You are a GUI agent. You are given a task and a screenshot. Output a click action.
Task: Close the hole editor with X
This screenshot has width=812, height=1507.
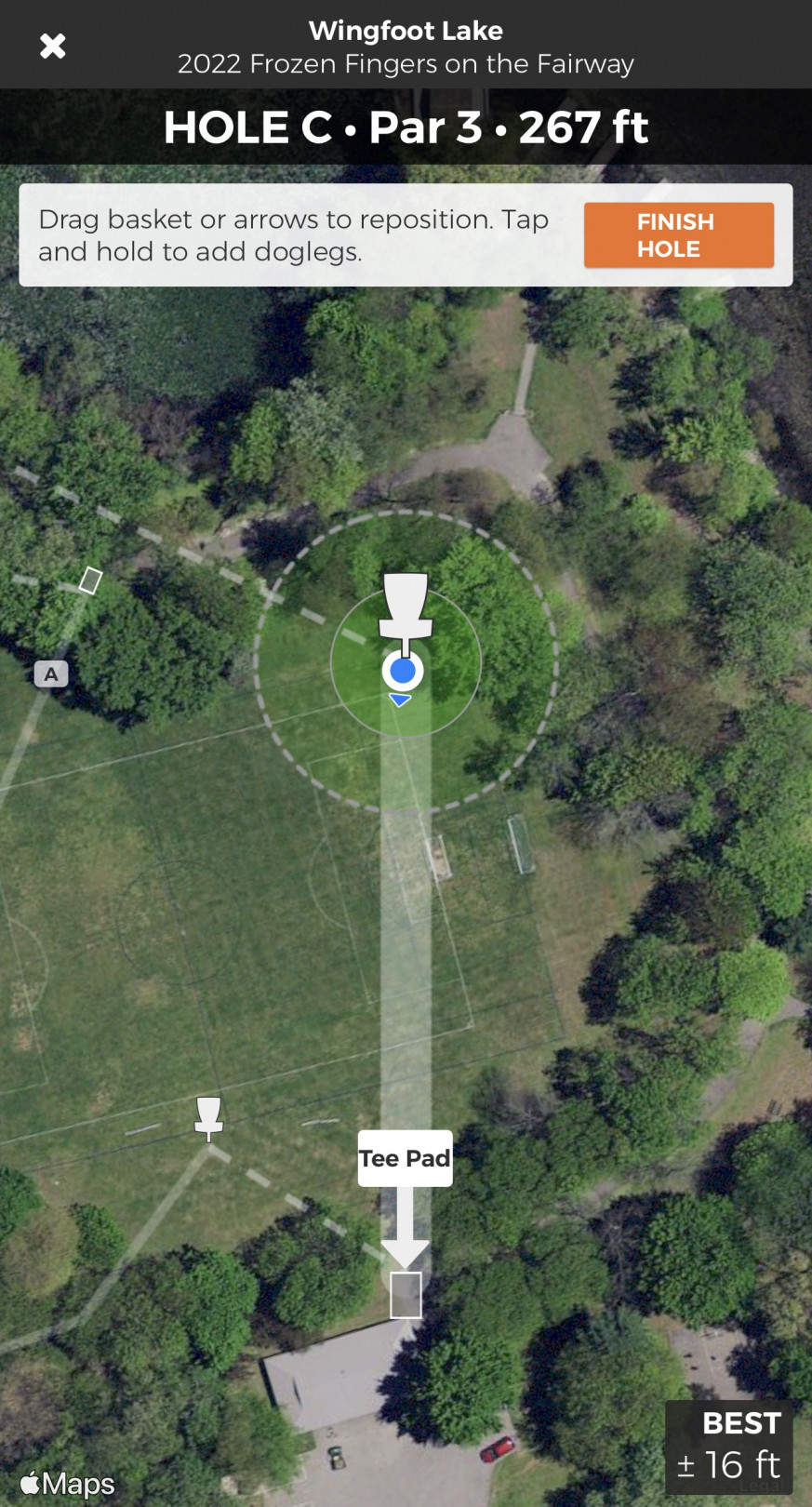(53, 46)
